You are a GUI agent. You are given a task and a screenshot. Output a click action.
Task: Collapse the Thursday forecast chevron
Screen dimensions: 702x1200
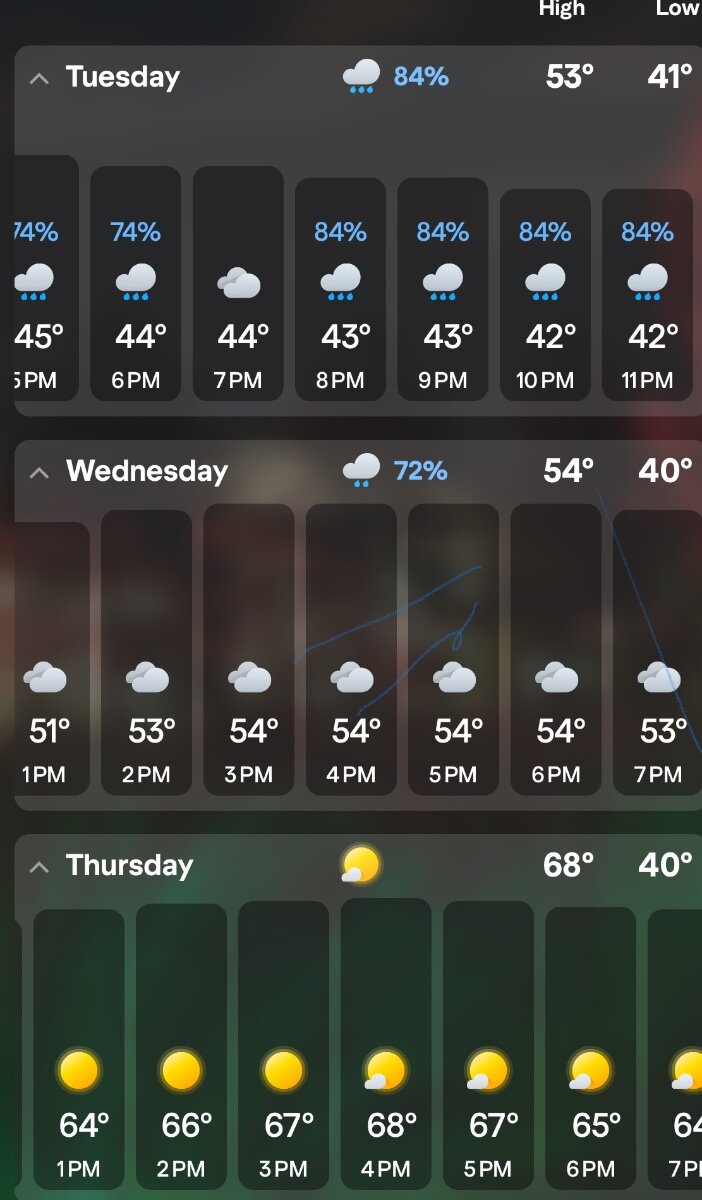coord(39,866)
